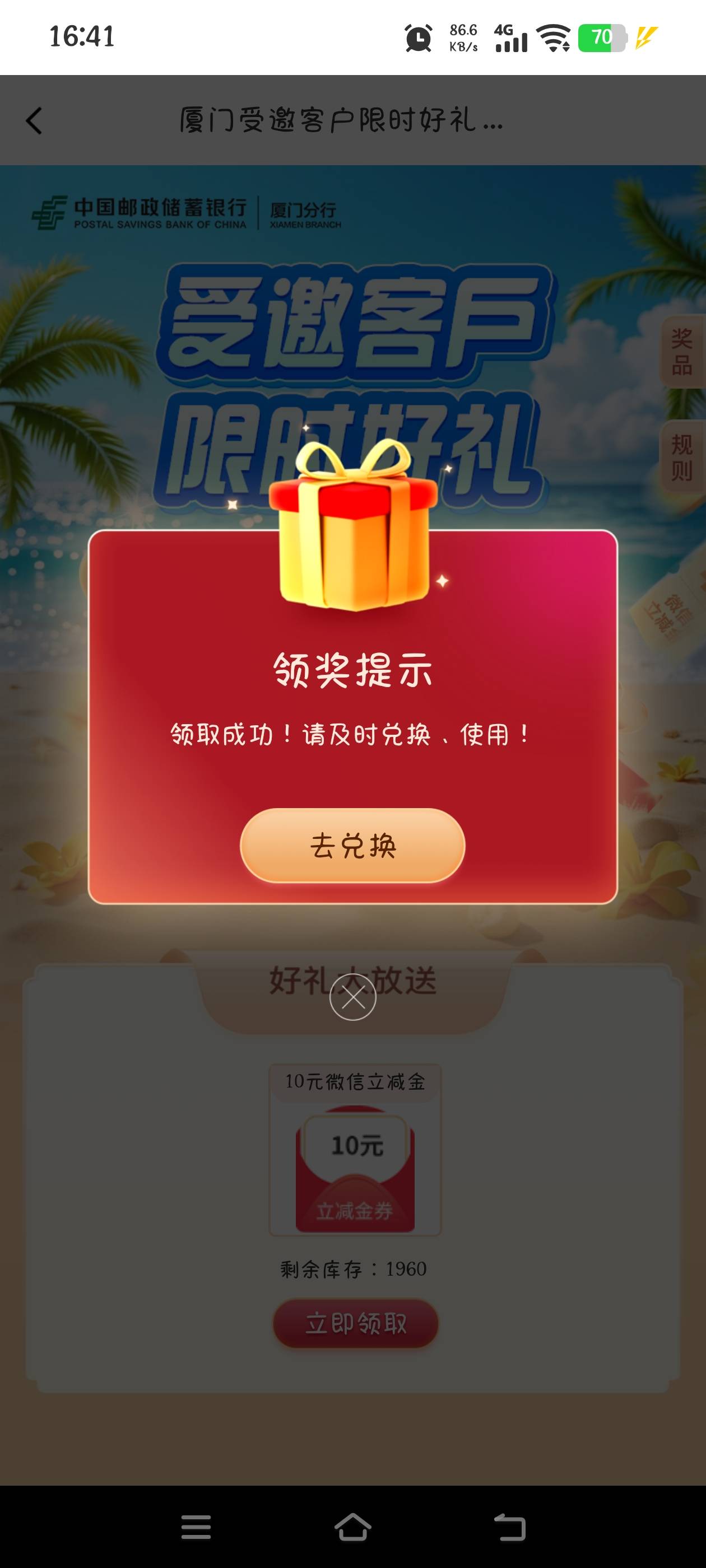The image size is (706, 1568).
Task: Dismiss the 领奖提示 popup with the X
Action: point(352,997)
